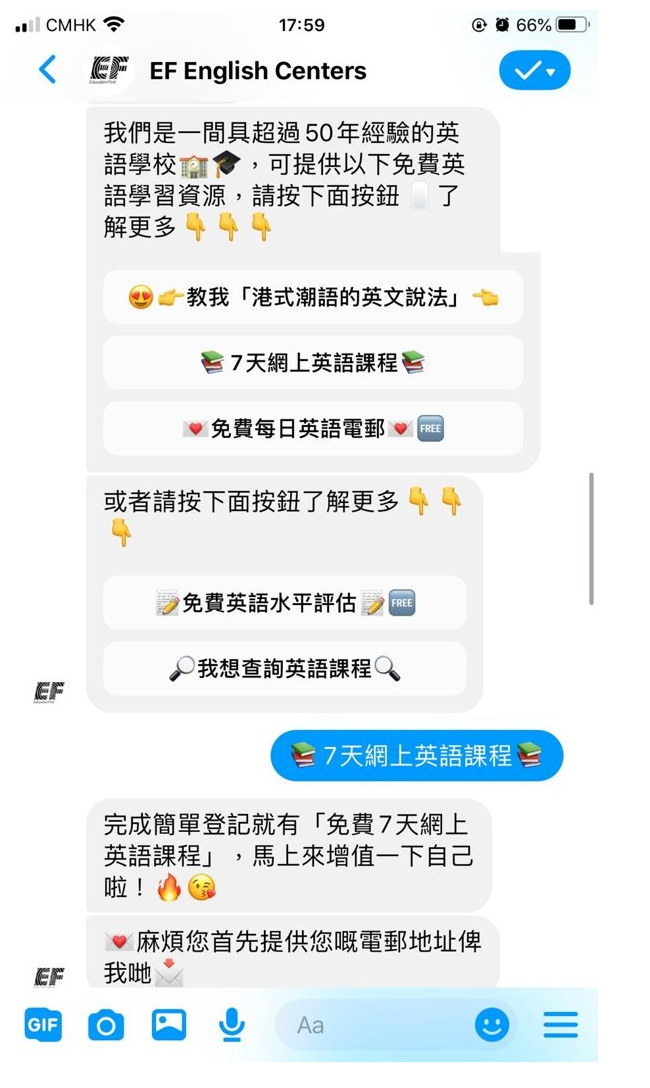Image resolution: width=650 pixels, height=1088 pixels.
Task: Open the emoji smiley picker
Action: click(x=491, y=1025)
